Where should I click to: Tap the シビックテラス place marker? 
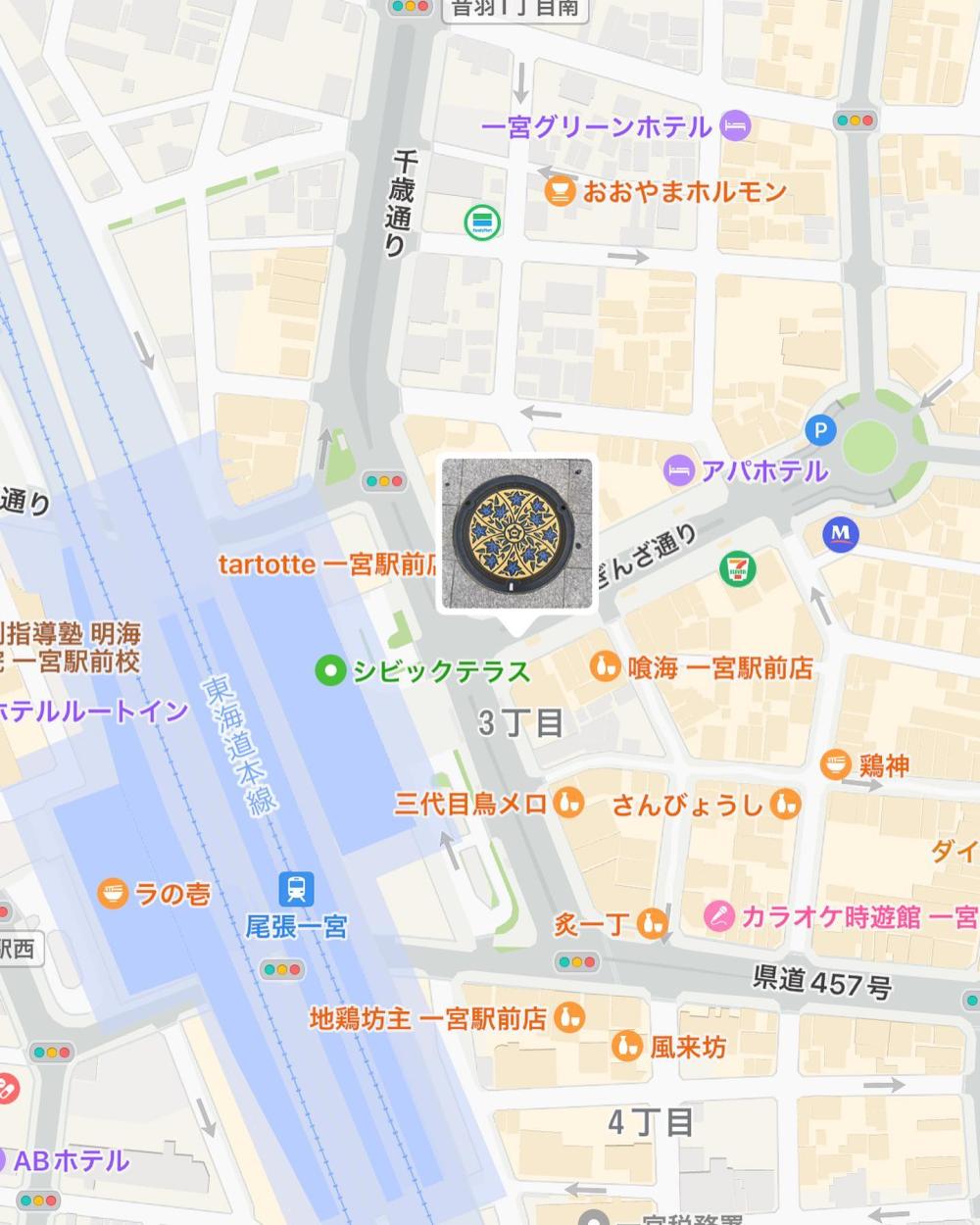click(331, 671)
